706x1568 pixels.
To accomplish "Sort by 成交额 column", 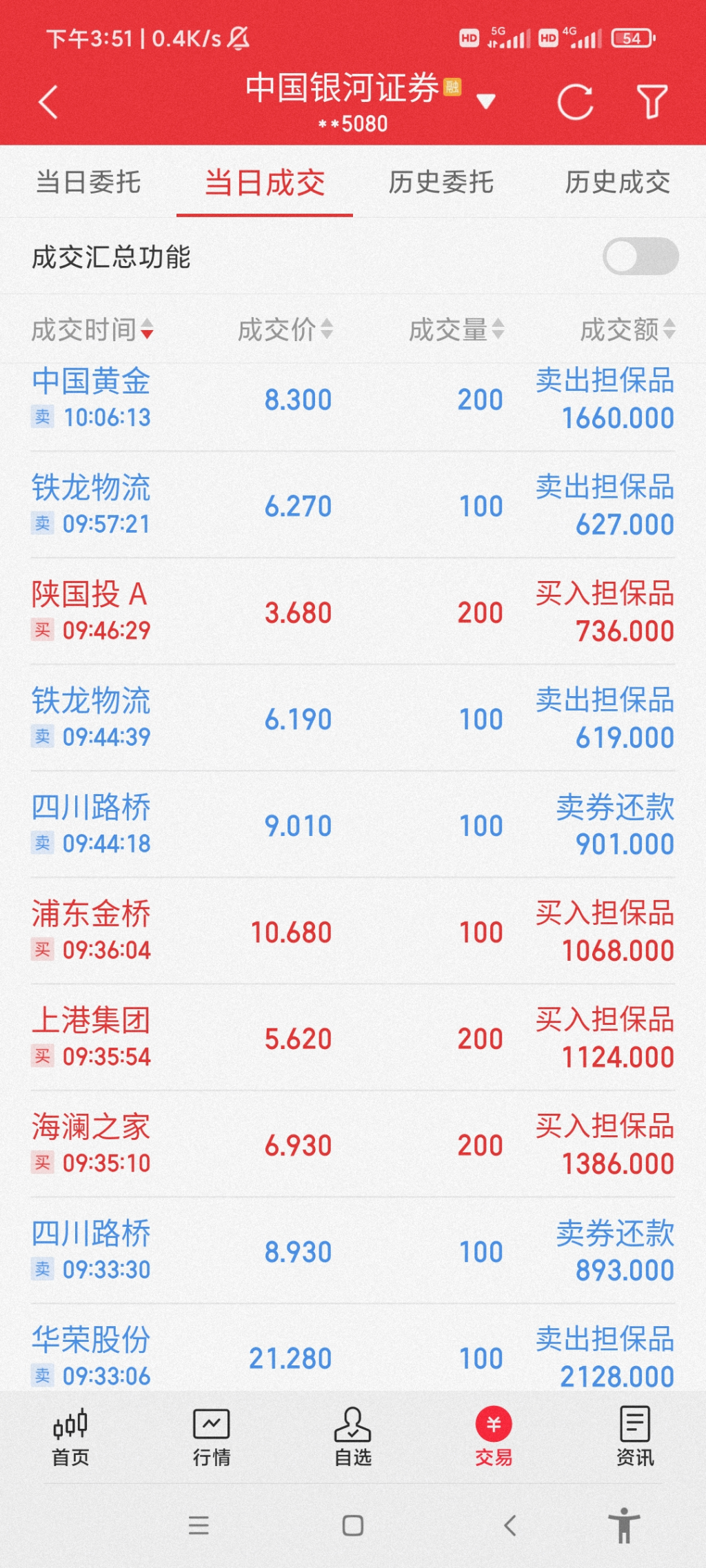I will click(627, 329).
